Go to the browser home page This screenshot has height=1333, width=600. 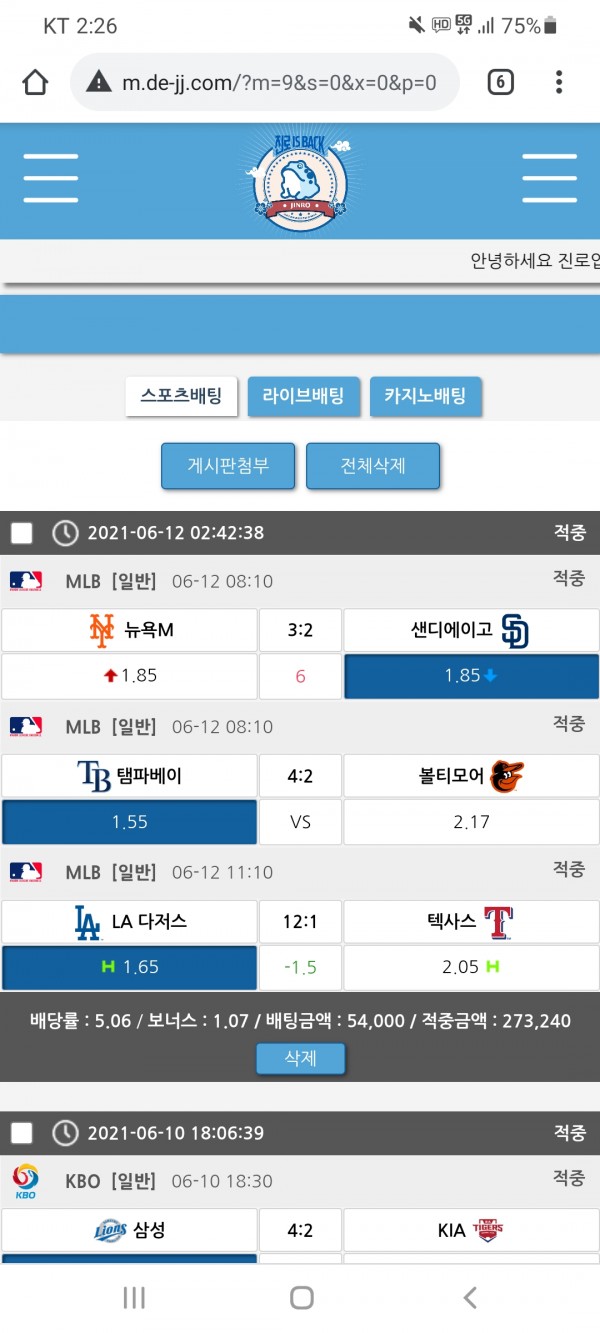pyautogui.click(x=35, y=82)
